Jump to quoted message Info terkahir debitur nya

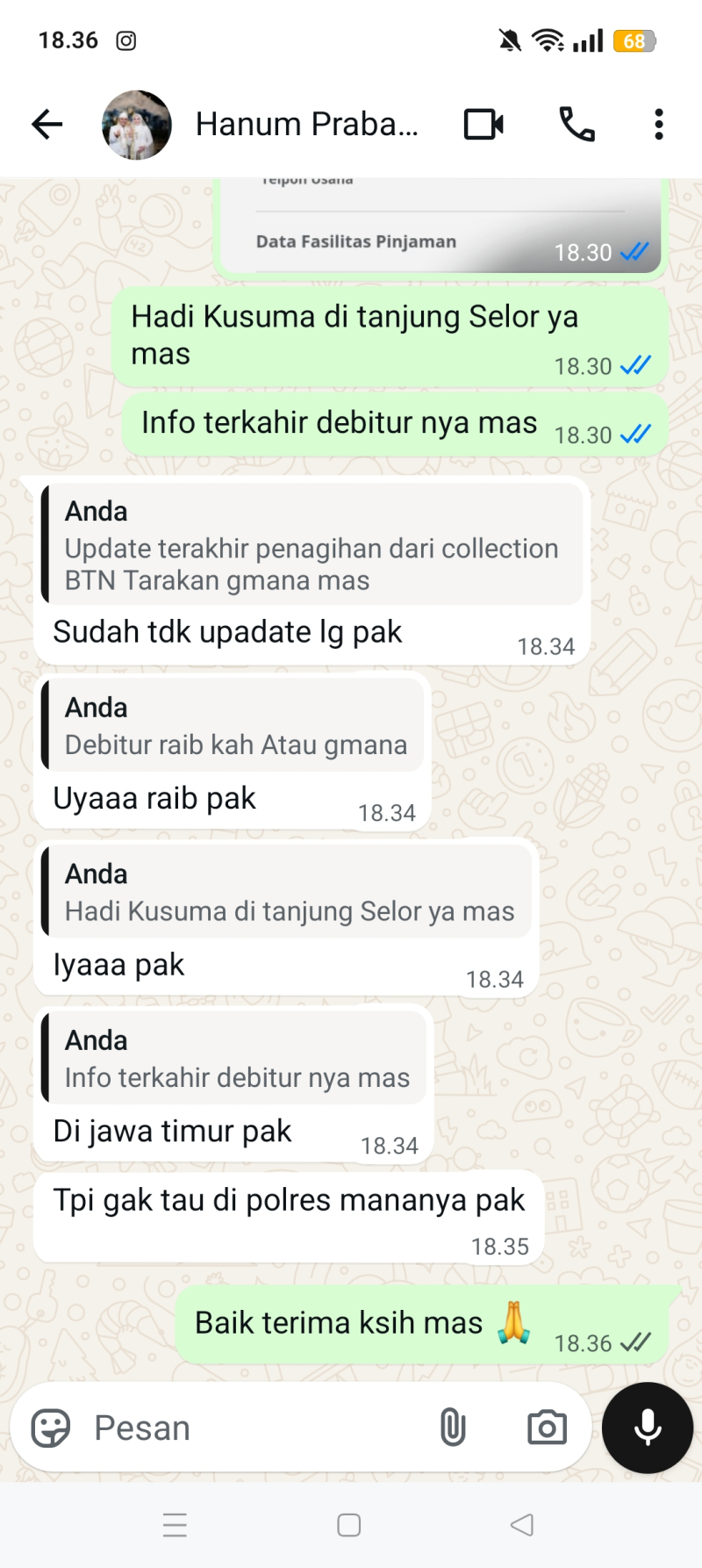tap(235, 1058)
